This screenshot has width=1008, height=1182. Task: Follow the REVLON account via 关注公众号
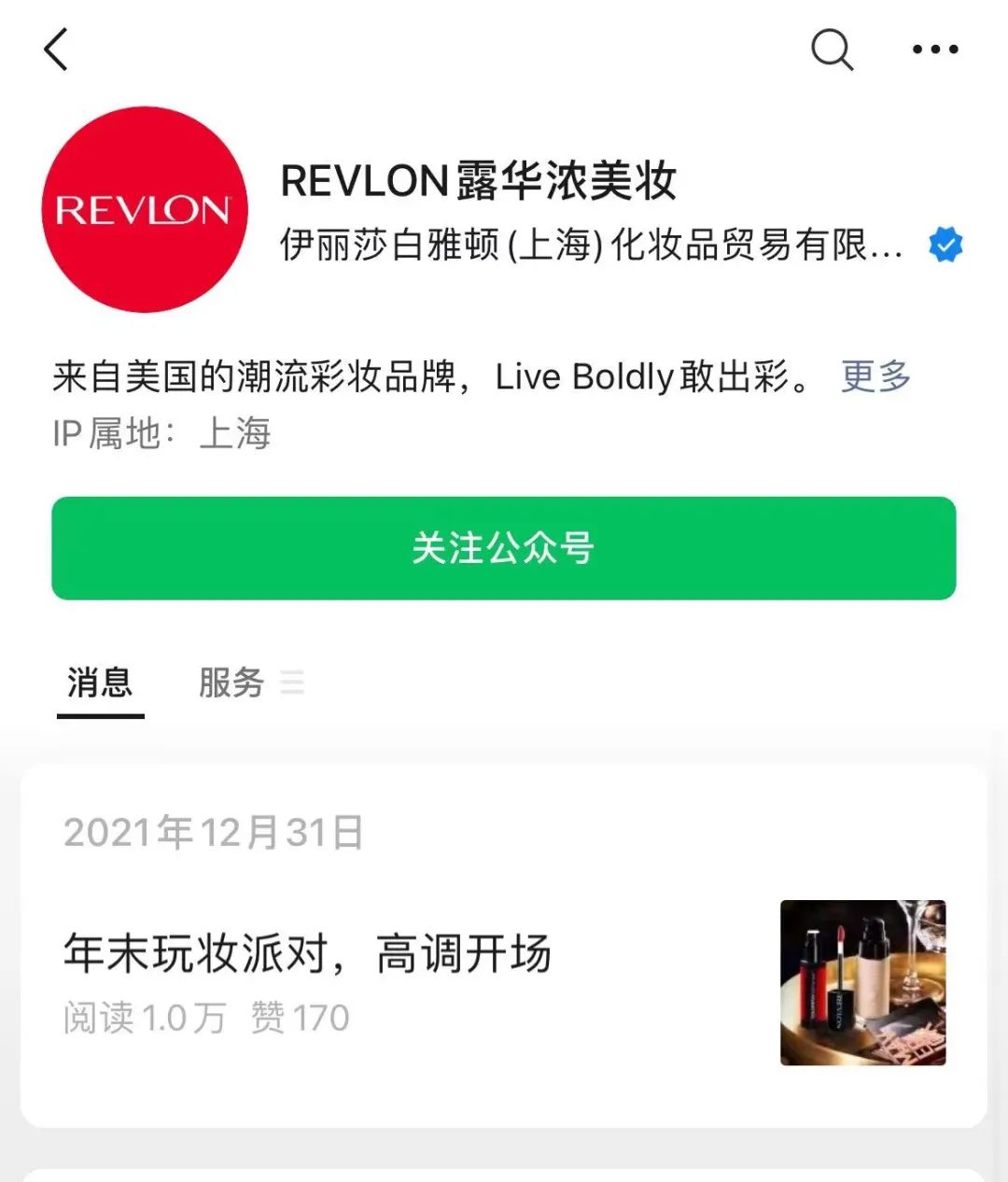coord(504,548)
